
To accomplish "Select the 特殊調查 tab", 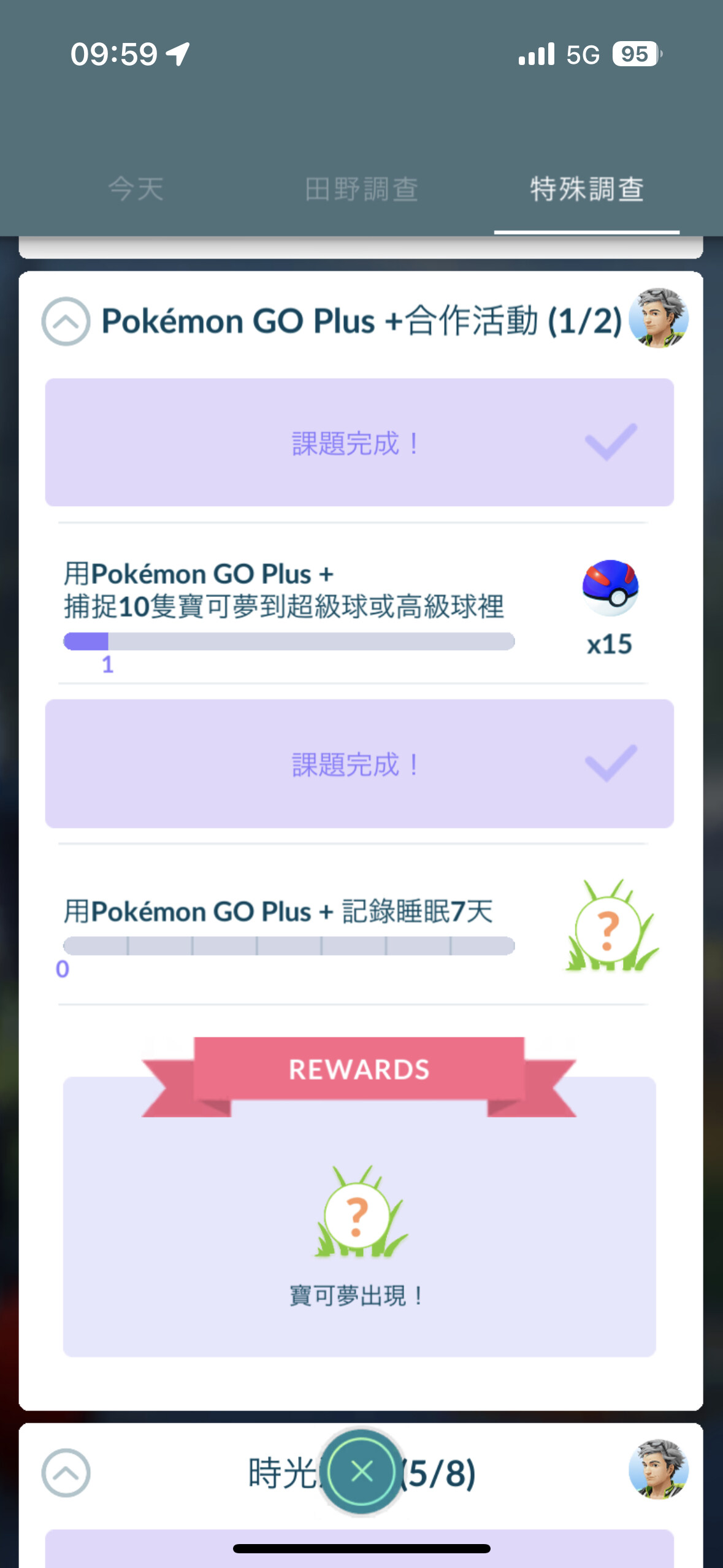I will pyautogui.click(x=587, y=189).
